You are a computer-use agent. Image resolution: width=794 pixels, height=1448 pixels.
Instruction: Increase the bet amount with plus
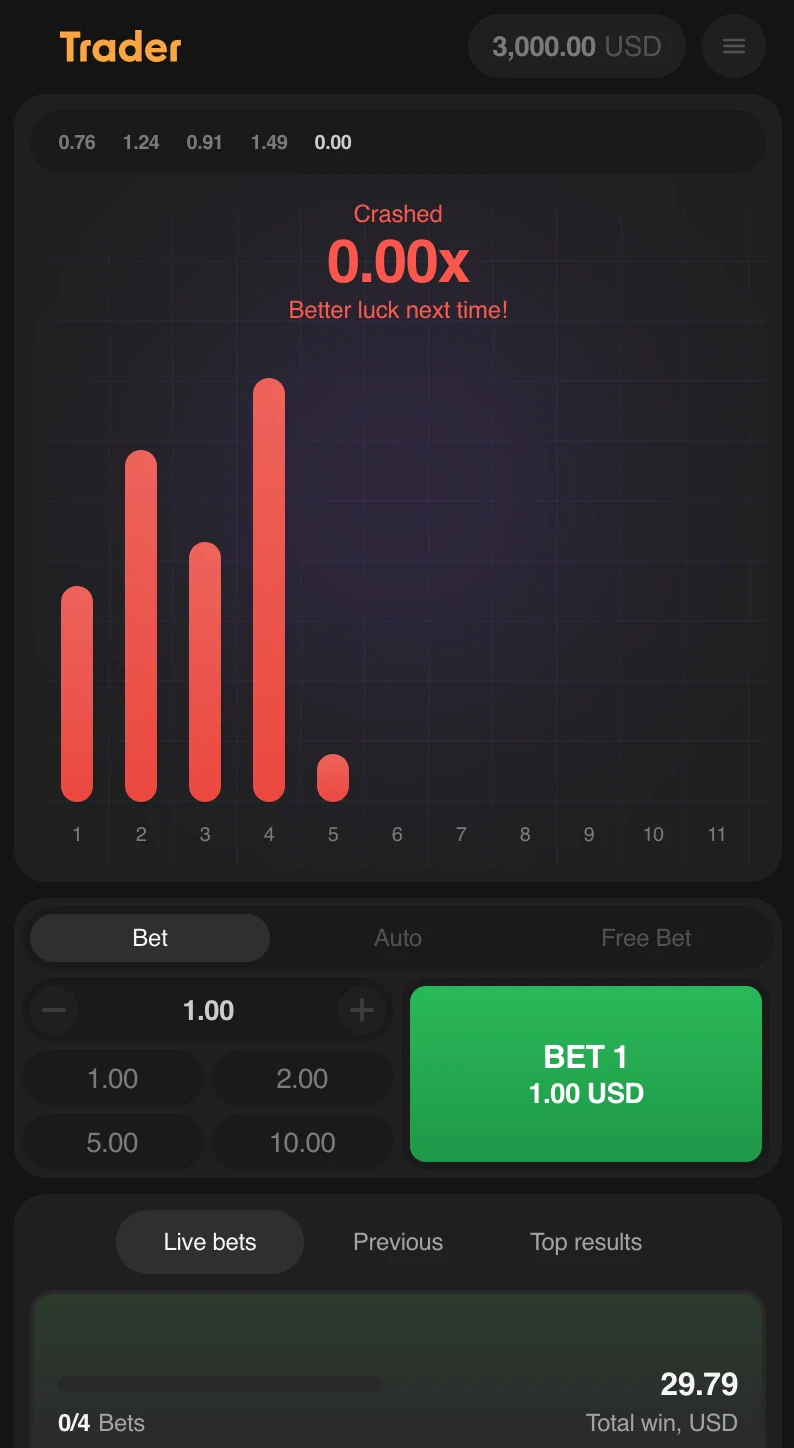coord(361,1011)
